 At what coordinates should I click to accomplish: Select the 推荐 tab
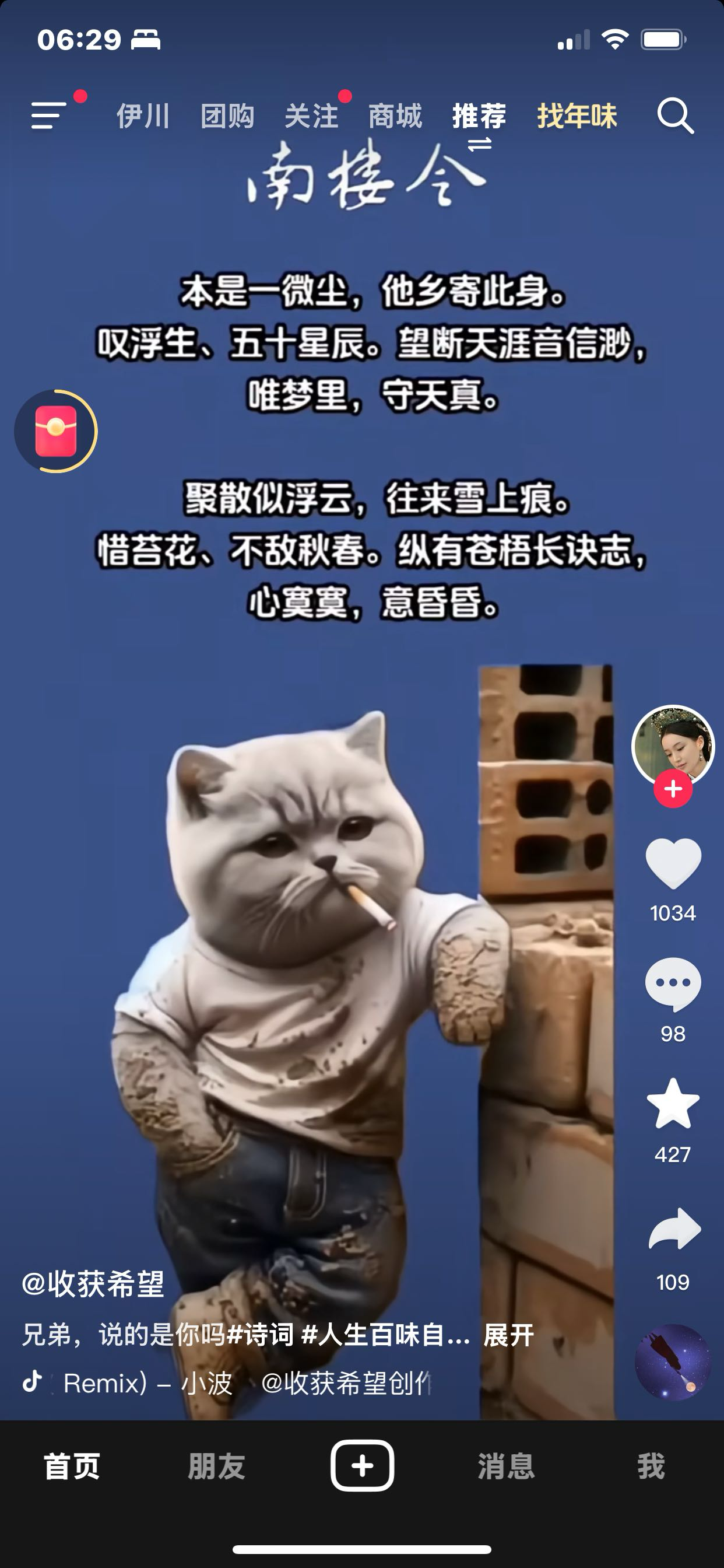click(x=479, y=116)
